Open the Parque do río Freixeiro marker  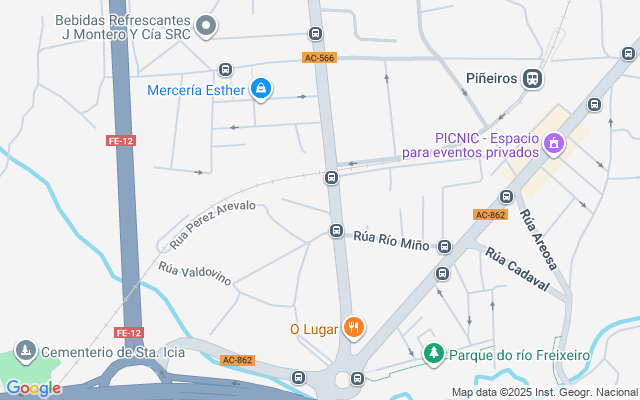point(433,353)
